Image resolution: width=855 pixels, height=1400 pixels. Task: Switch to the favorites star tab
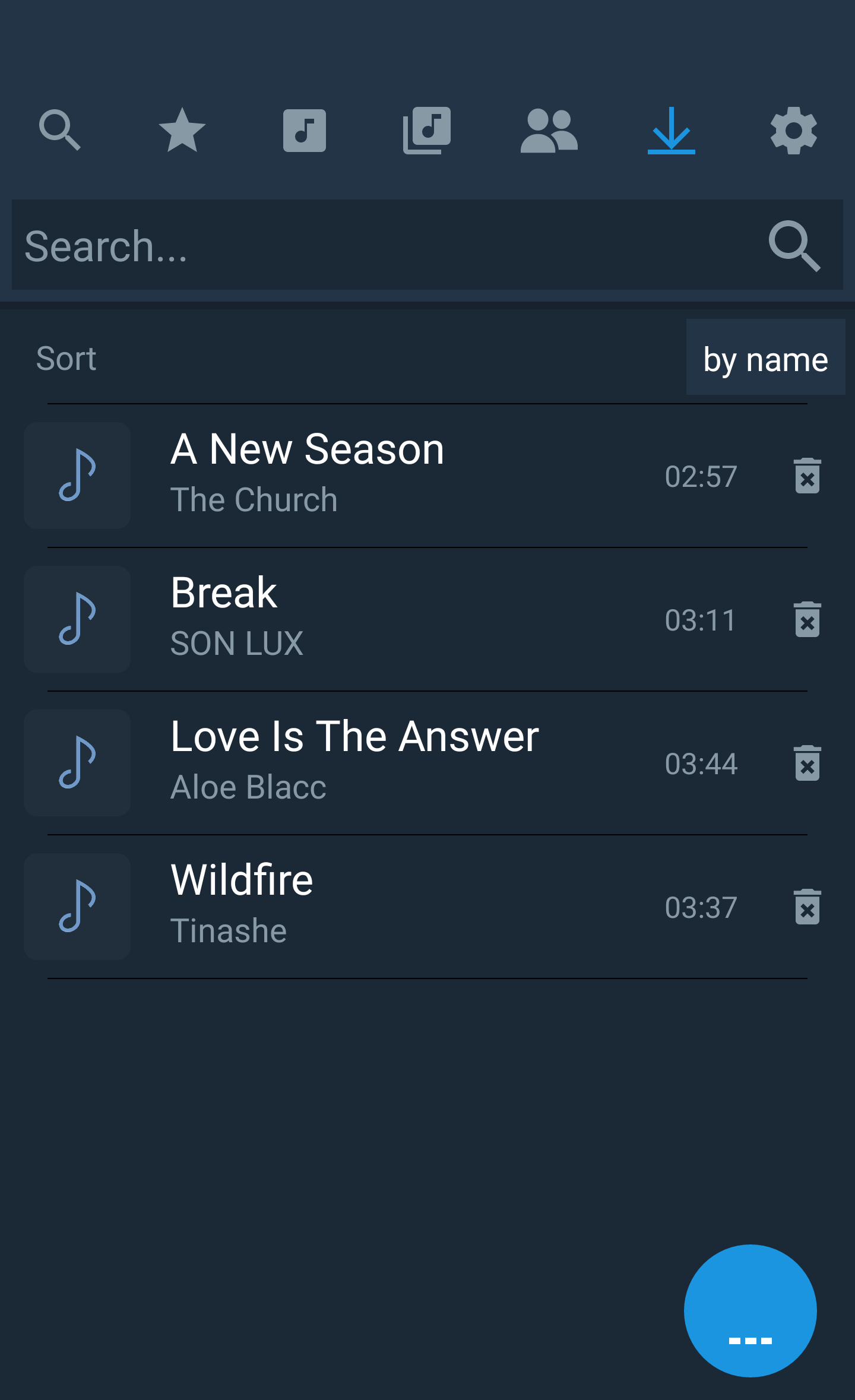[x=182, y=130]
